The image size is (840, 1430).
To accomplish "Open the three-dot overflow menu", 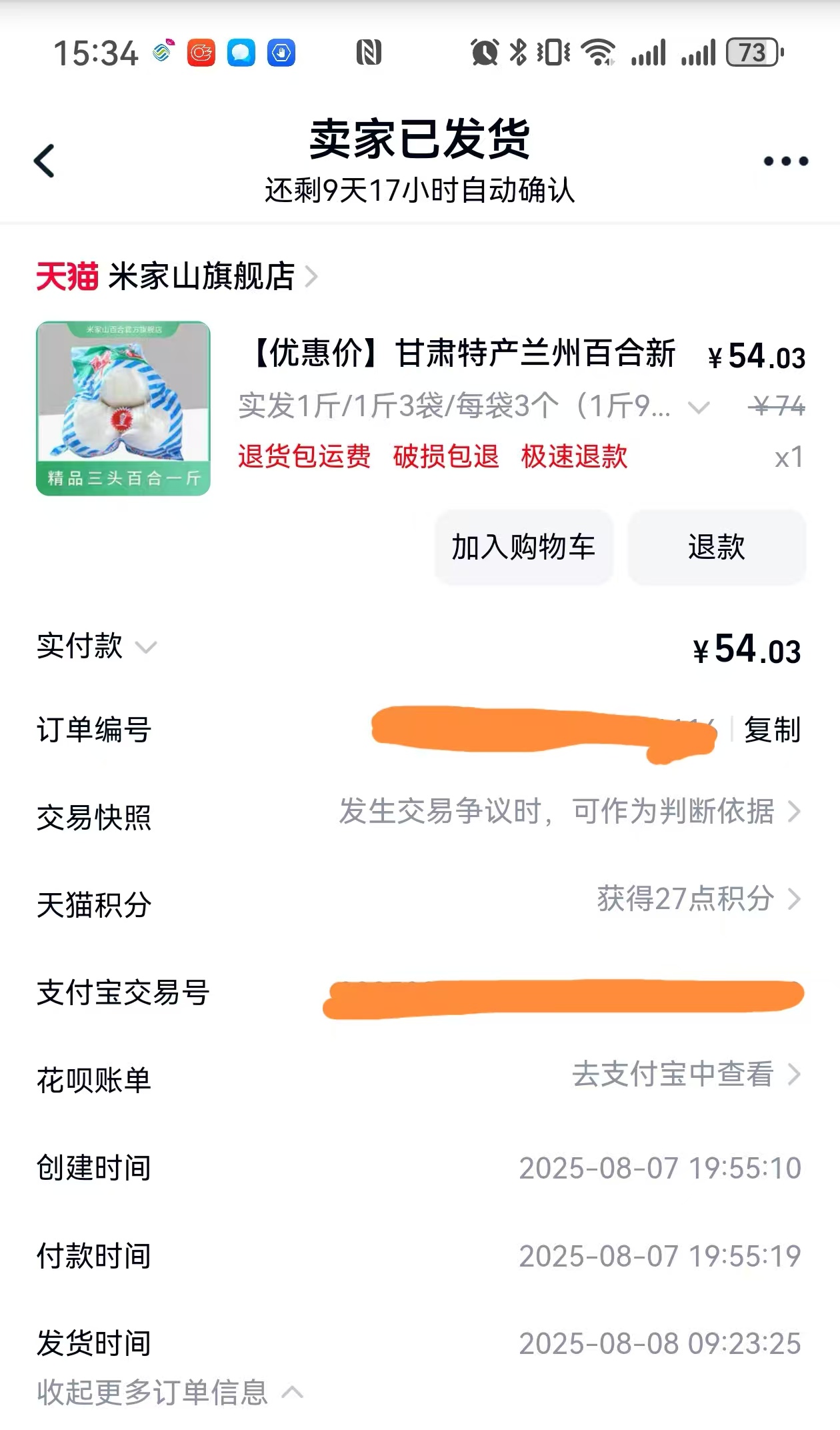I will (x=785, y=161).
